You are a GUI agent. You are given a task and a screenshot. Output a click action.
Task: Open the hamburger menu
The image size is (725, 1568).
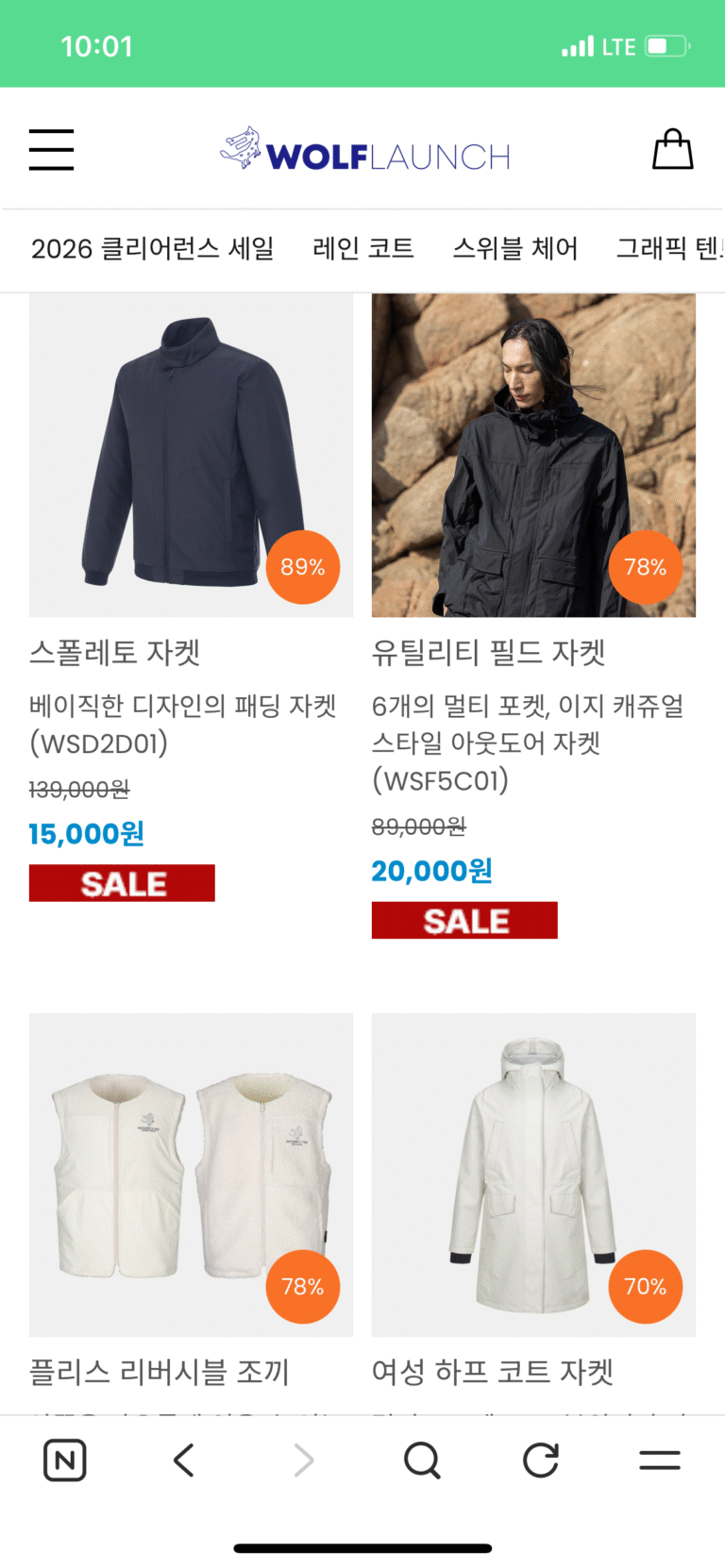coord(51,150)
